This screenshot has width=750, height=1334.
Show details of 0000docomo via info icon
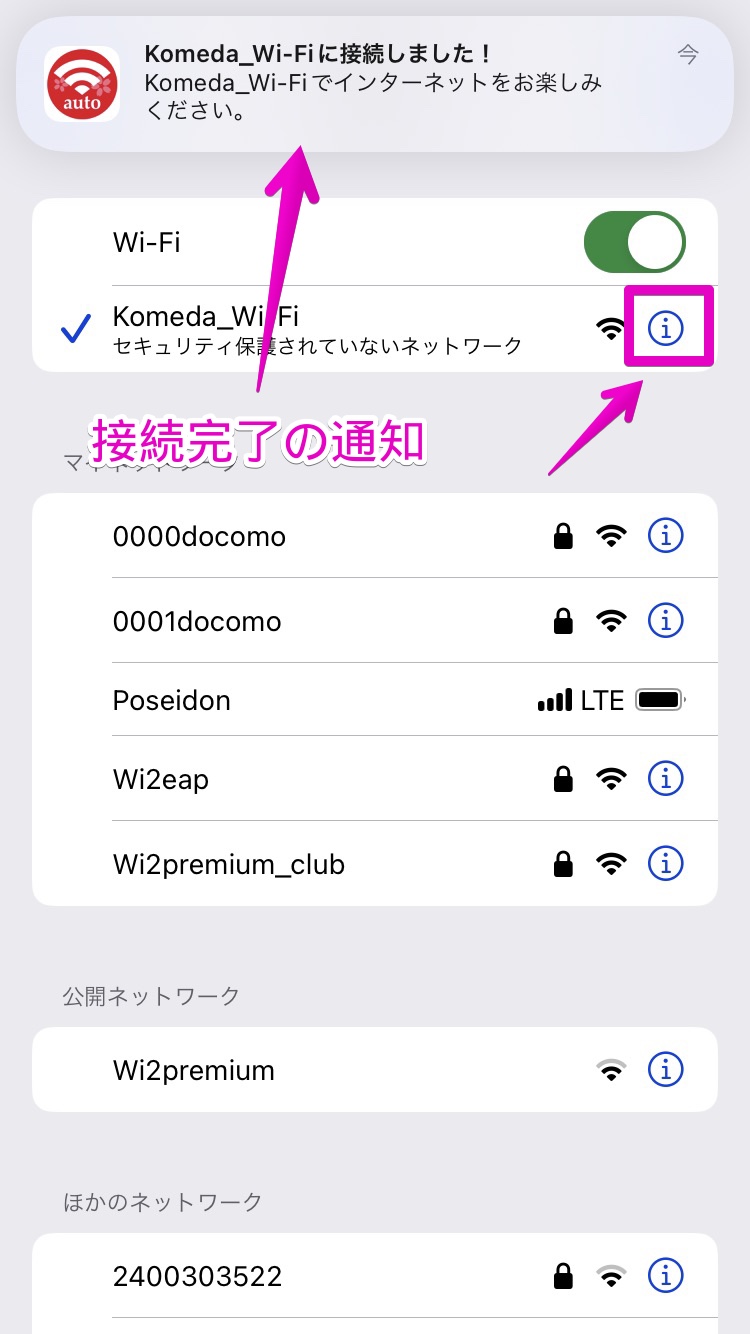pos(666,536)
